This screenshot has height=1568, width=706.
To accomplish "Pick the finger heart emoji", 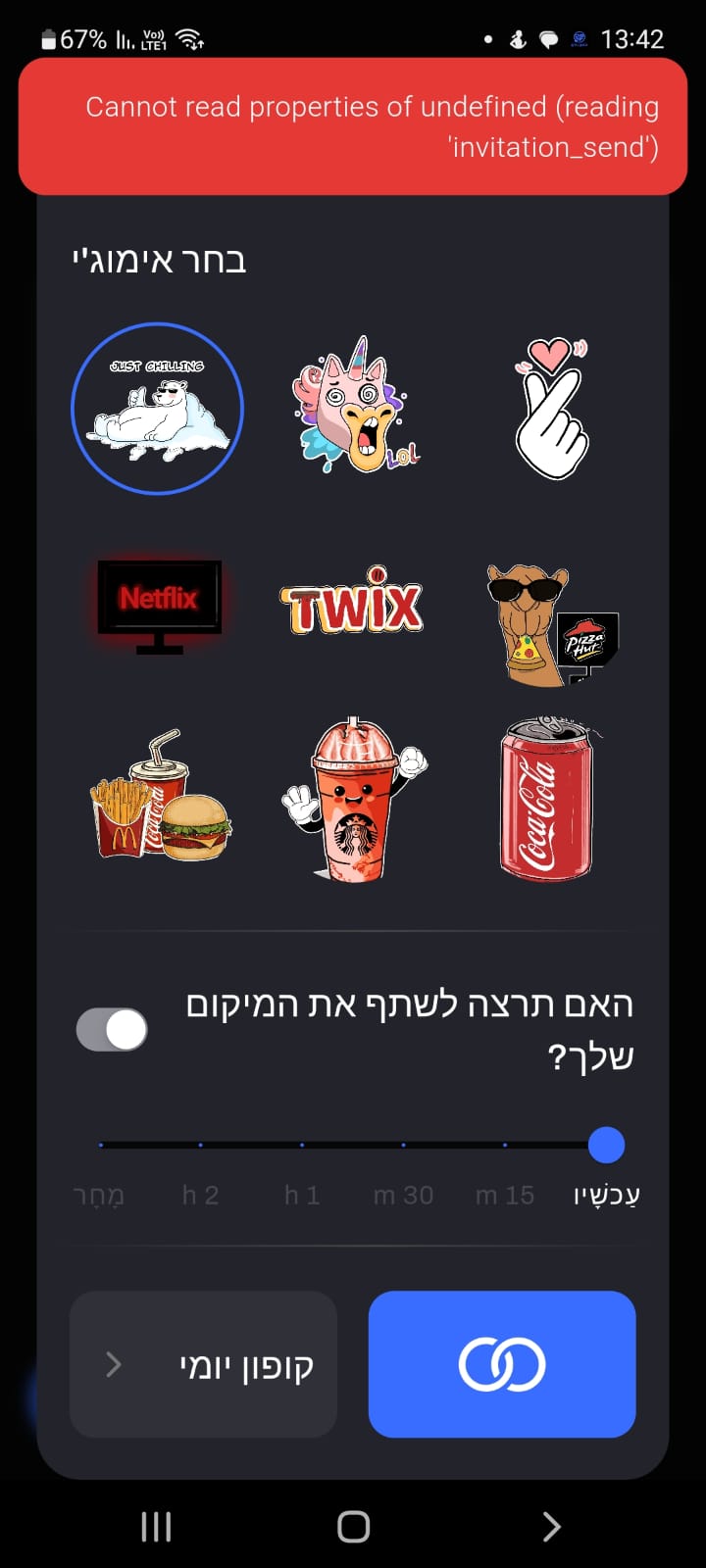I will click(551, 408).
